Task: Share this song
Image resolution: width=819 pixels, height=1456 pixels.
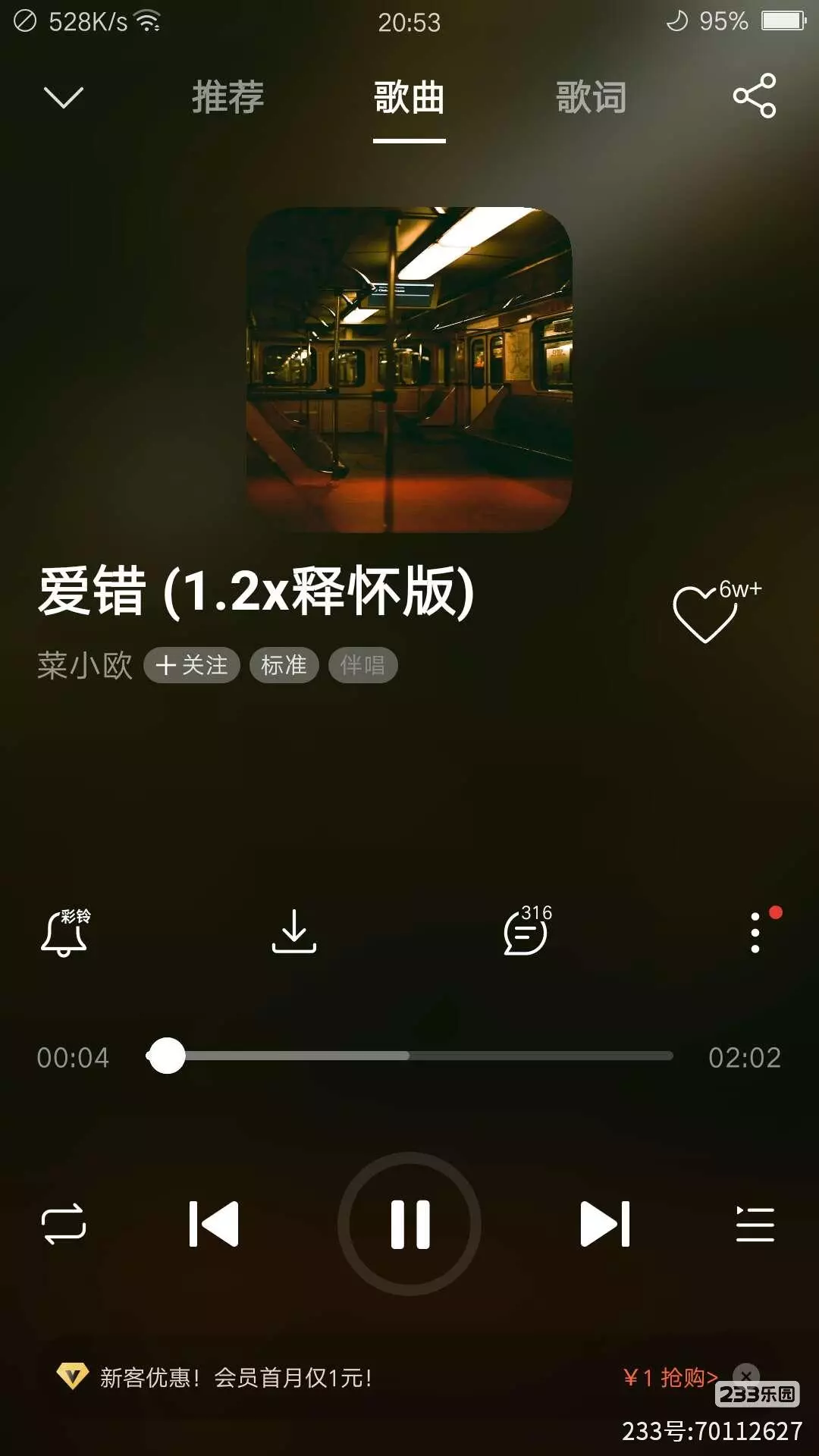Action: 754,96
